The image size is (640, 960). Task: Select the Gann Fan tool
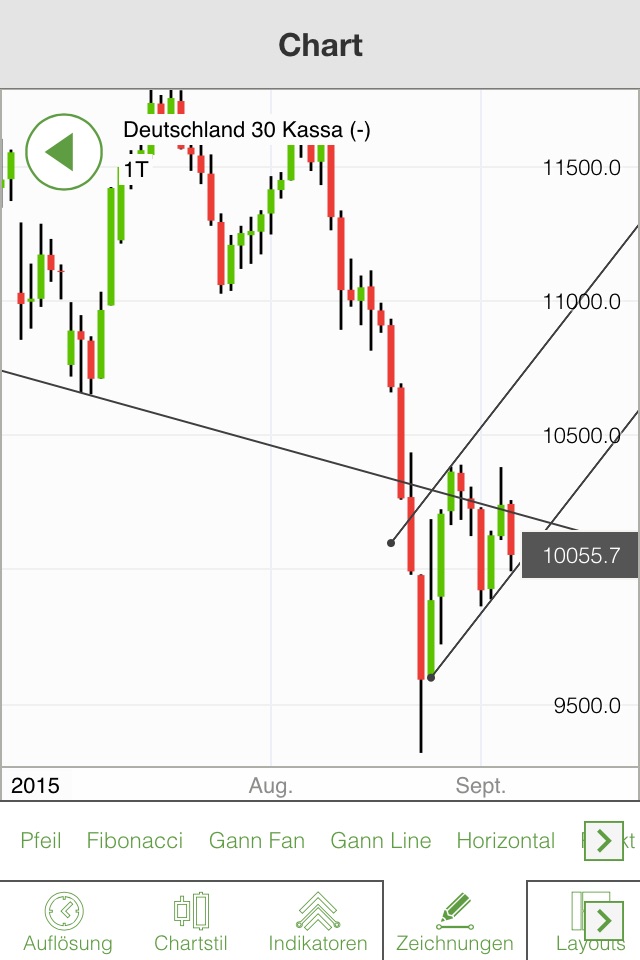257,841
